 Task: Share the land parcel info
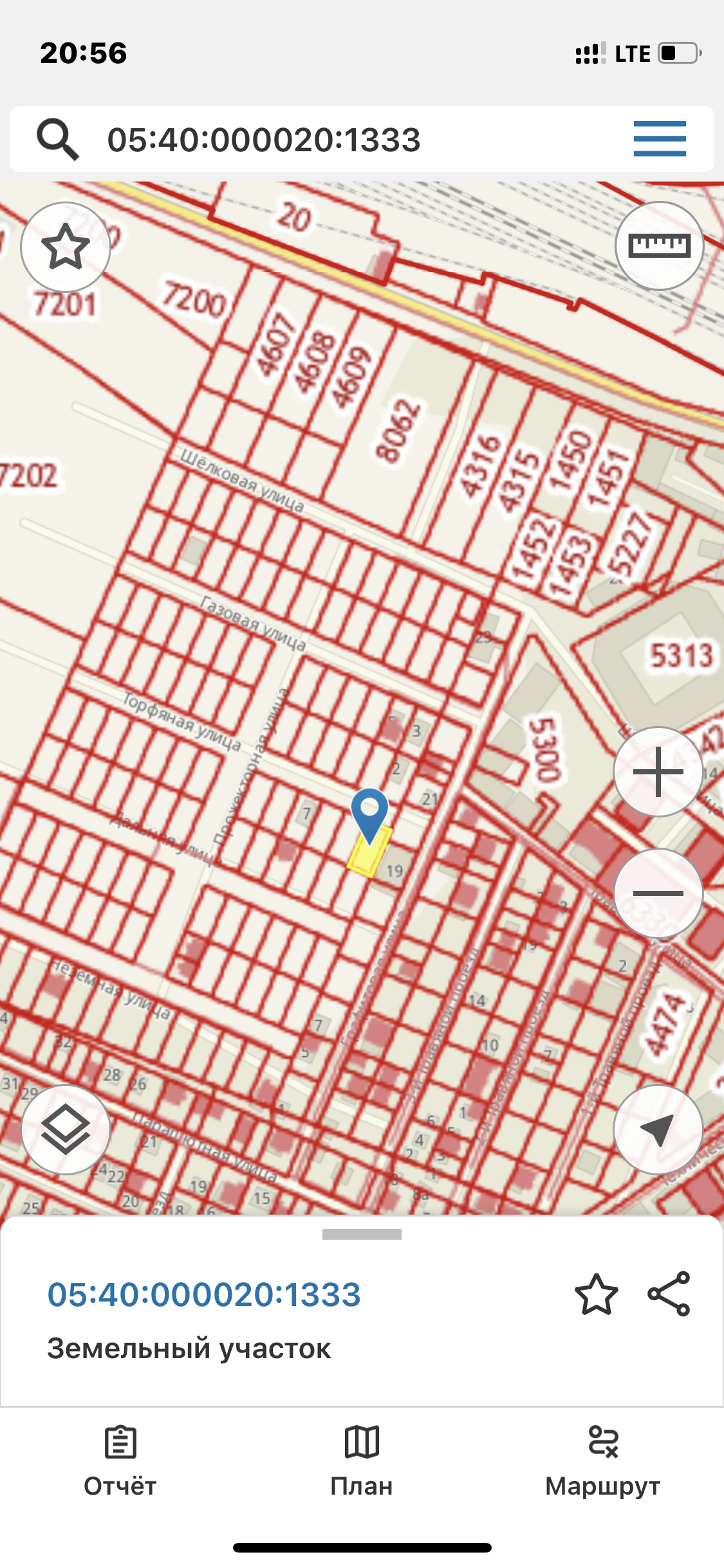[x=669, y=1294]
